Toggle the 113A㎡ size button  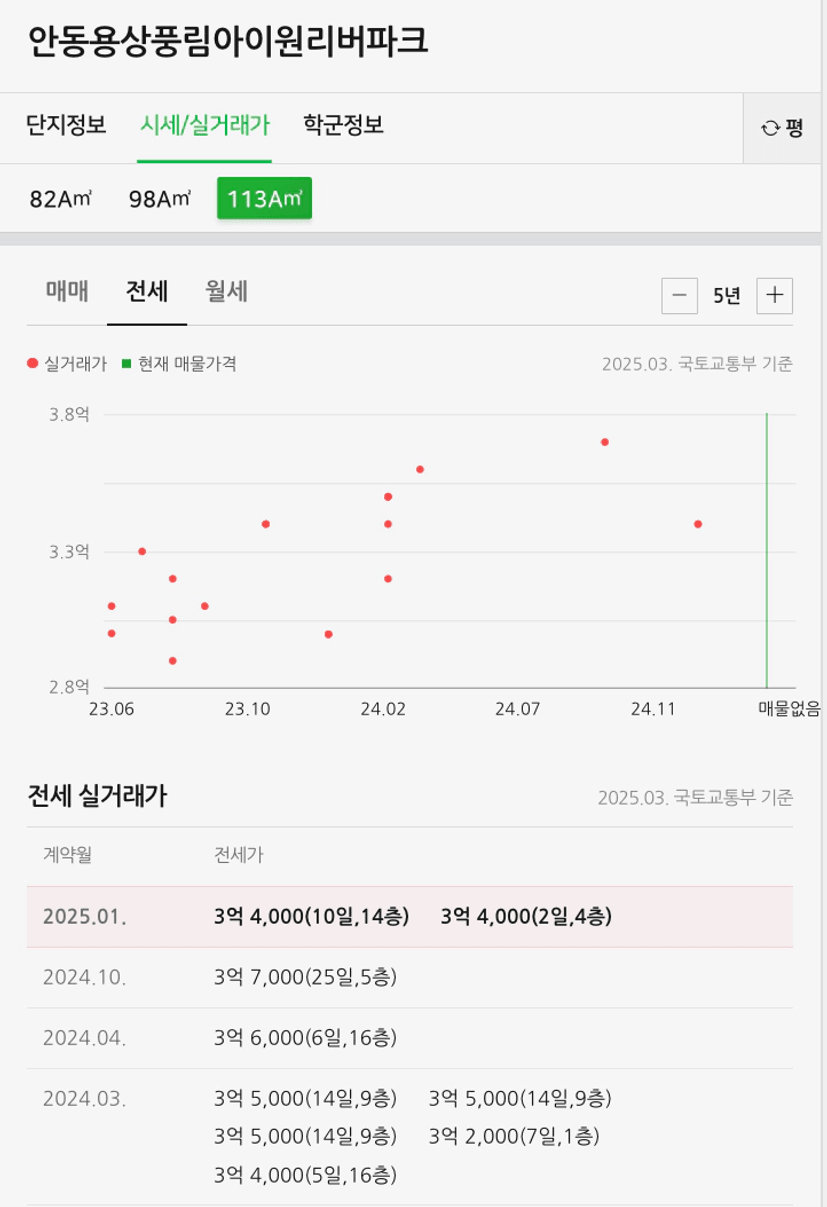264,197
